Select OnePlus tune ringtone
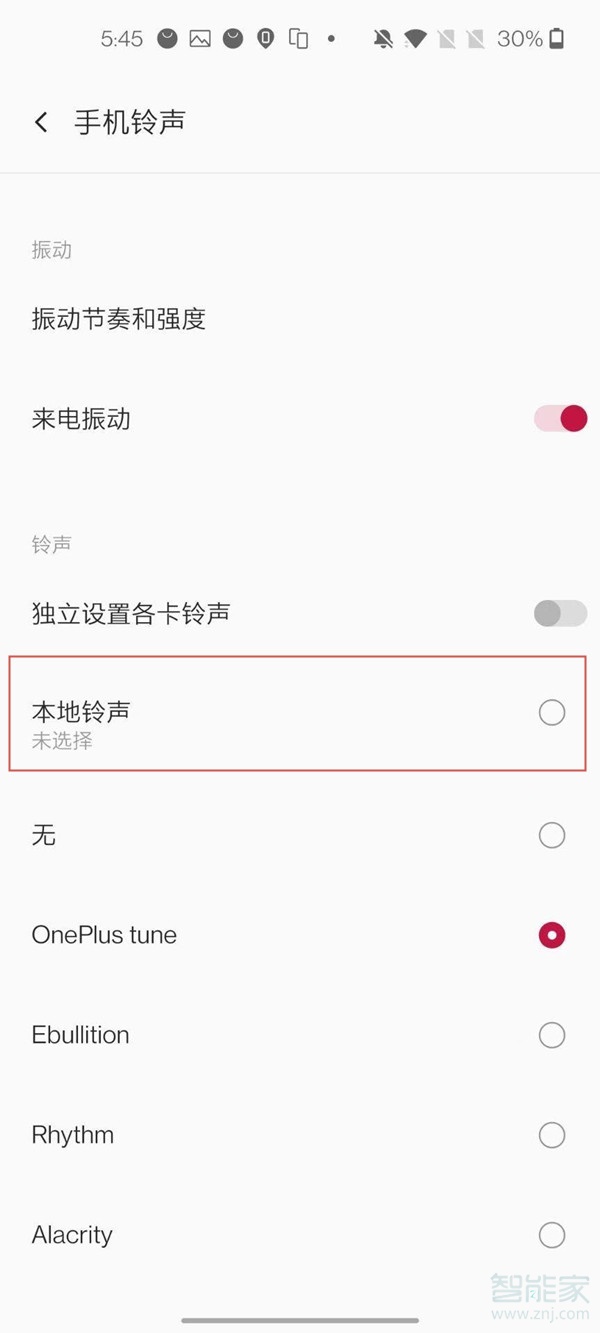Screen dimensions: 600x1333 tap(551, 935)
